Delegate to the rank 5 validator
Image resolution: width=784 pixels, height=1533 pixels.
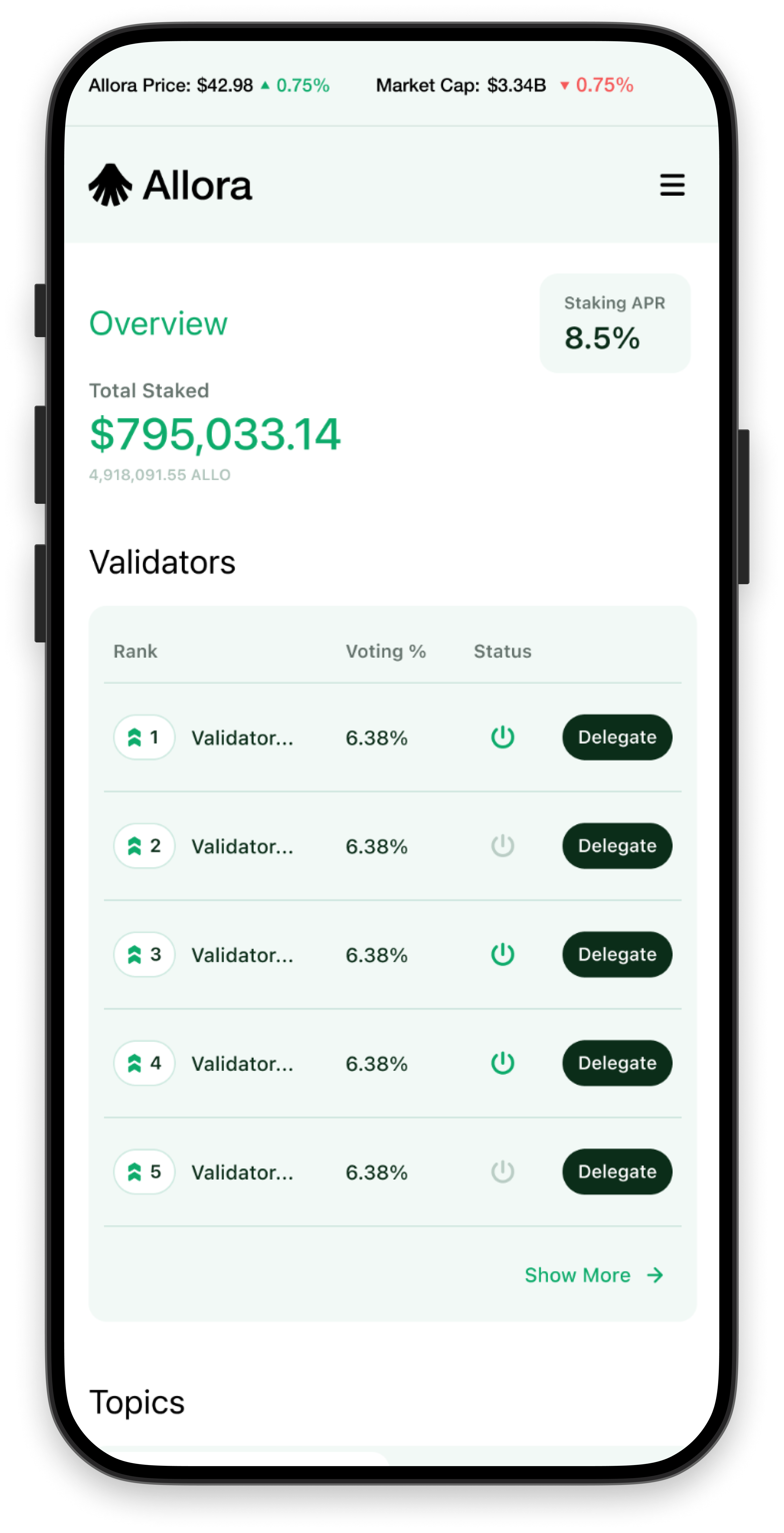tap(617, 1172)
